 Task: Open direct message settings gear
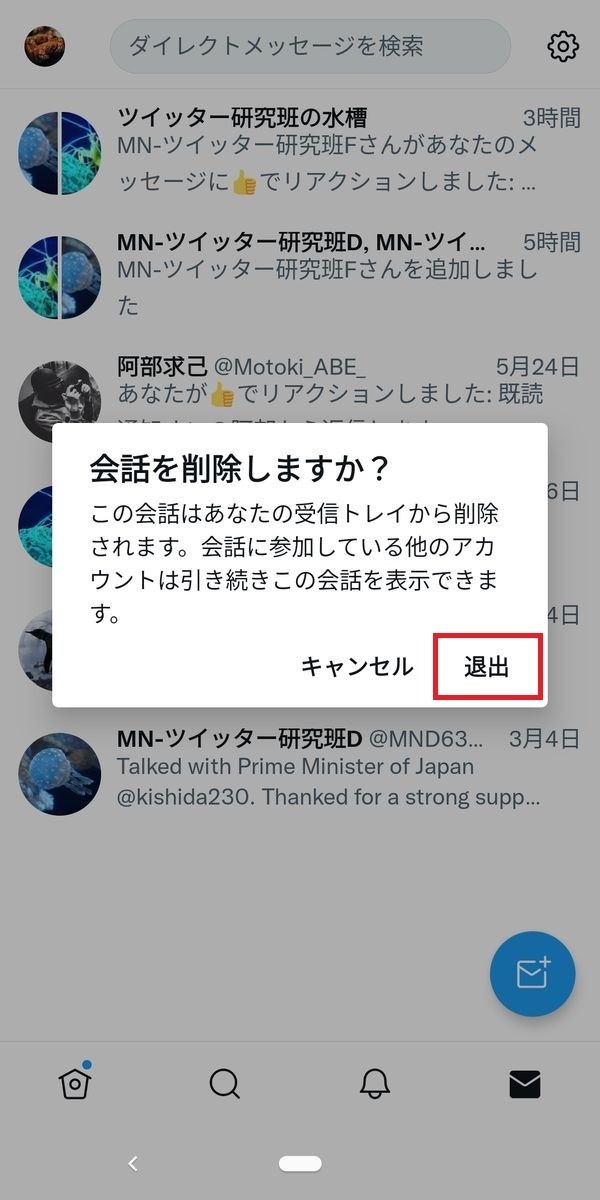coord(563,46)
